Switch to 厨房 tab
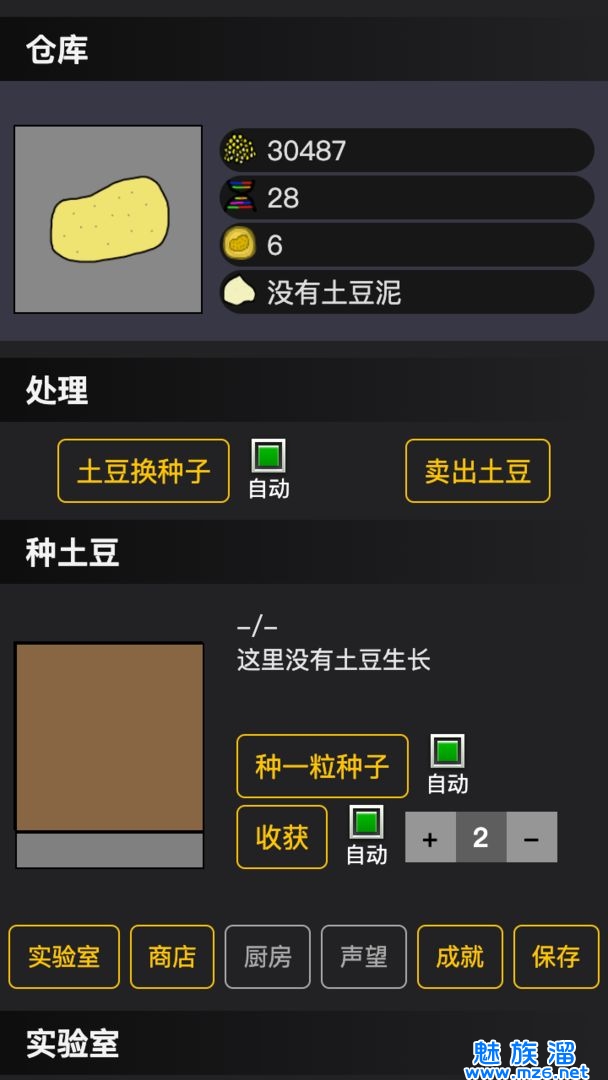 coord(268,957)
